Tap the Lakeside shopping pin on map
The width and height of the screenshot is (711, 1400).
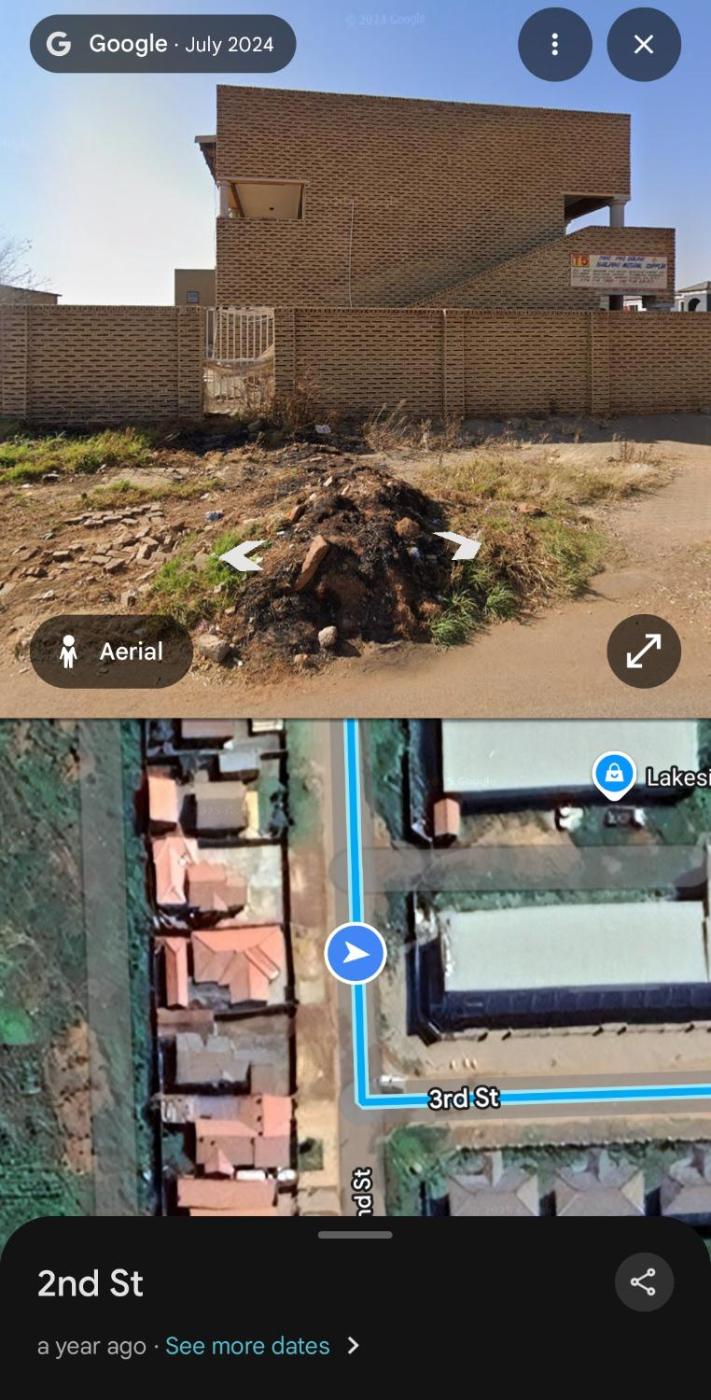(613, 774)
